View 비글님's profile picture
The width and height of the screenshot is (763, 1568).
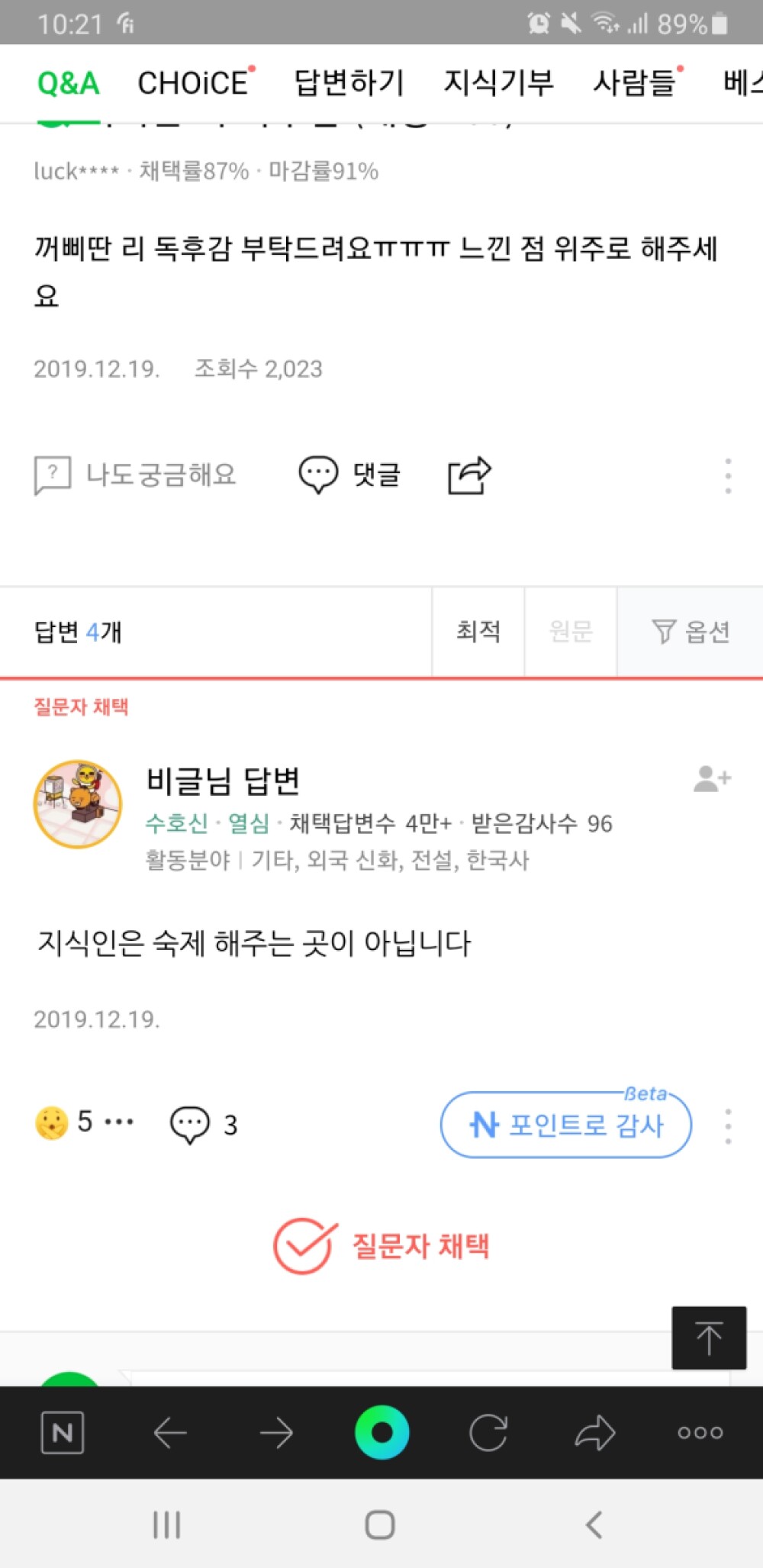(78, 804)
